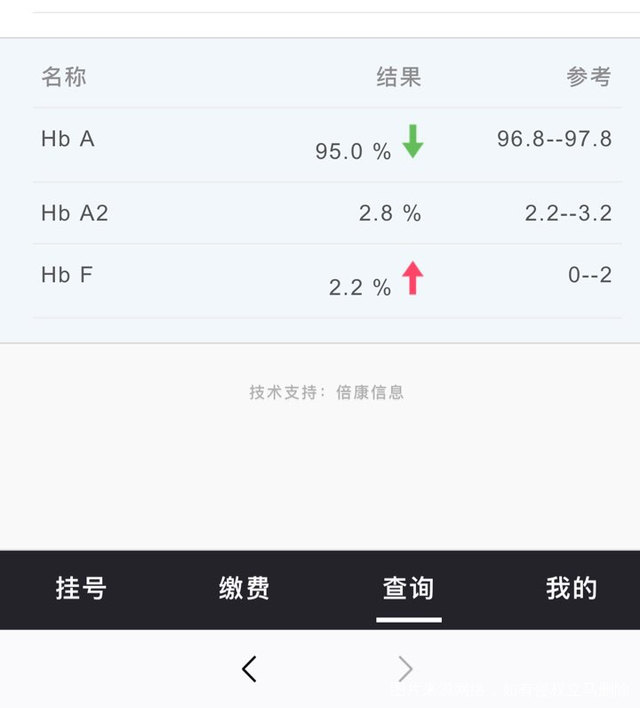Tap the browser back arrow
Image resolution: width=640 pixels, height=708 pixels.
(x=249, y=669)
